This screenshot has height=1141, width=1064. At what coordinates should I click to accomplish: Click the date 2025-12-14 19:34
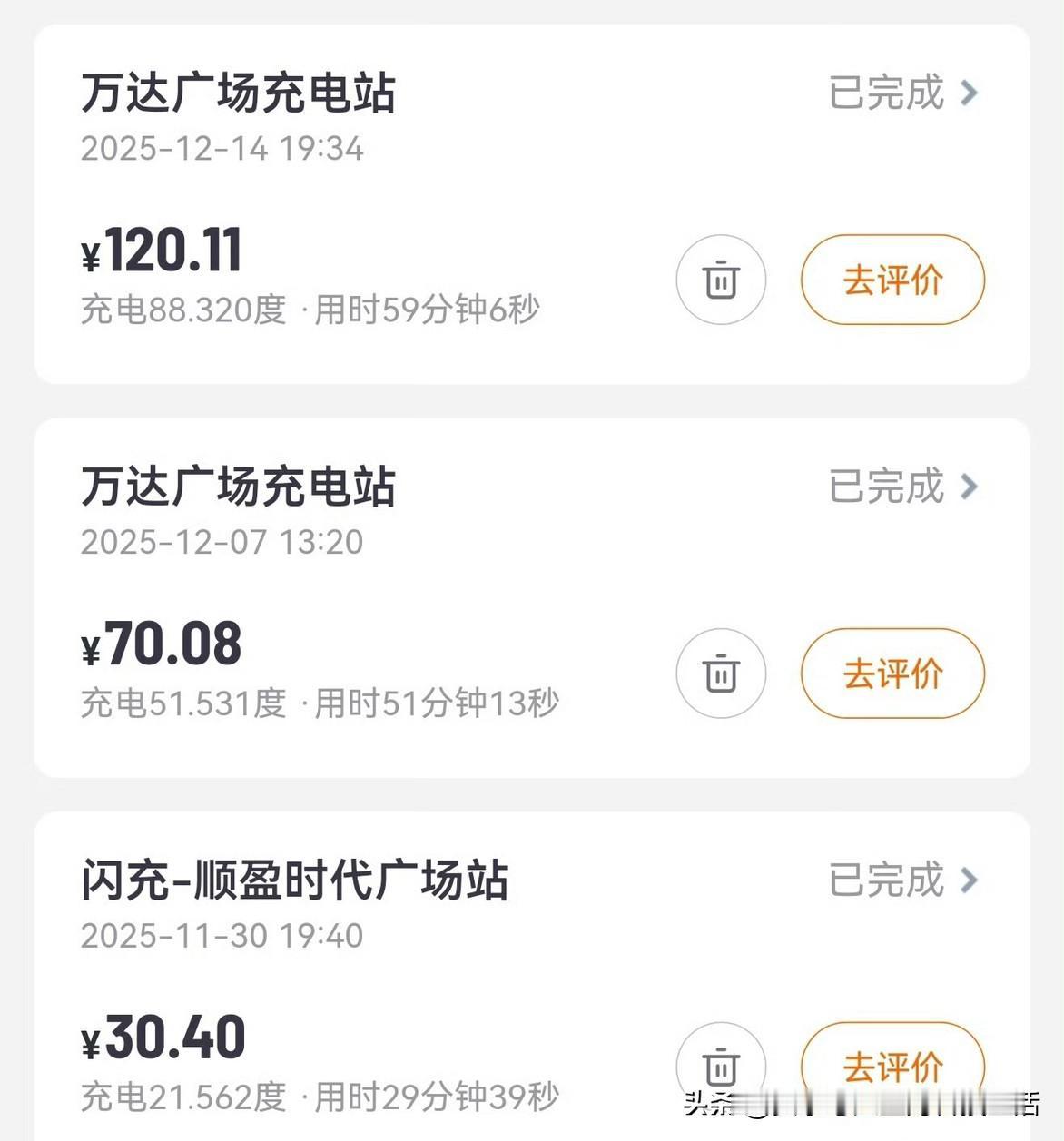coord(222,148)
